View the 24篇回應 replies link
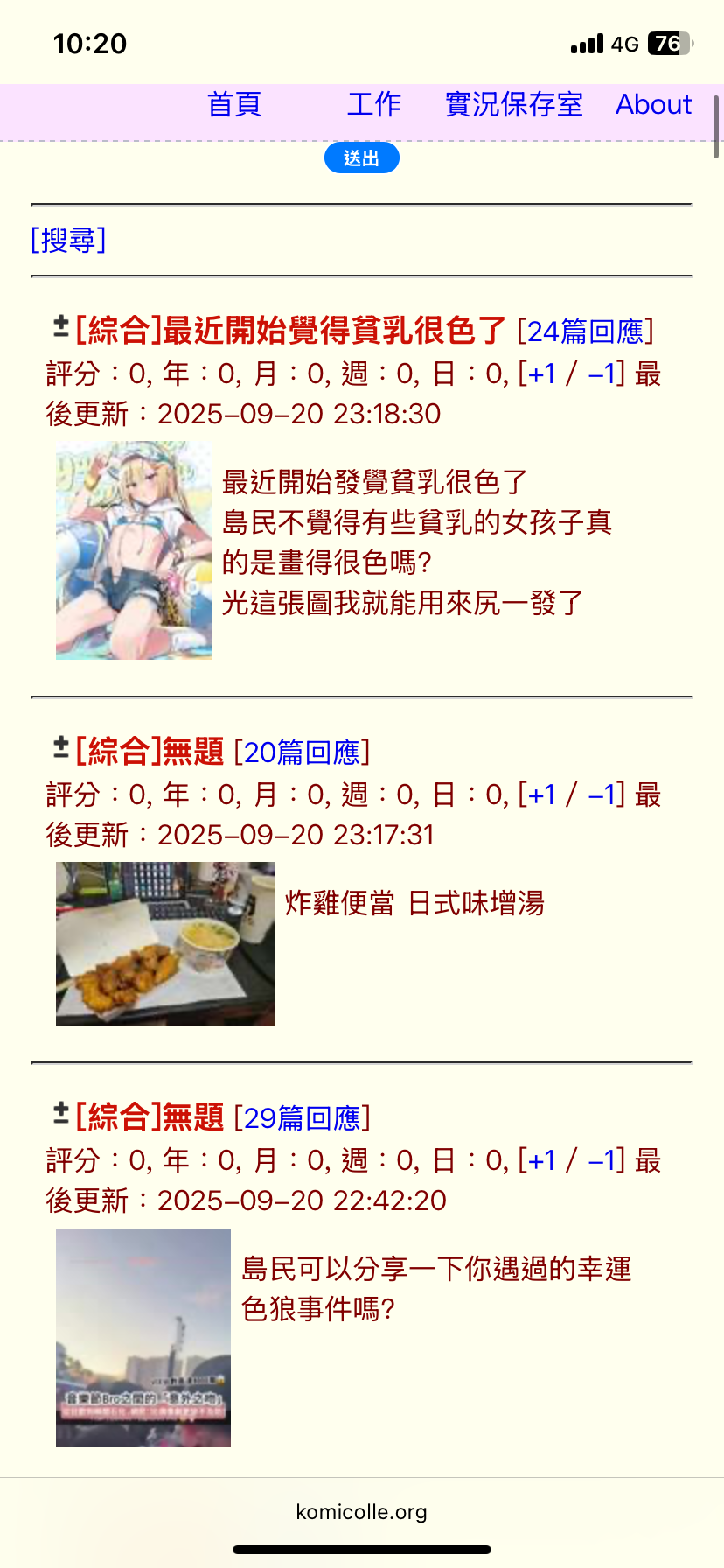The width and height of the screenshot is (724, 1568). pyautogui.click(x=586, y=332)
